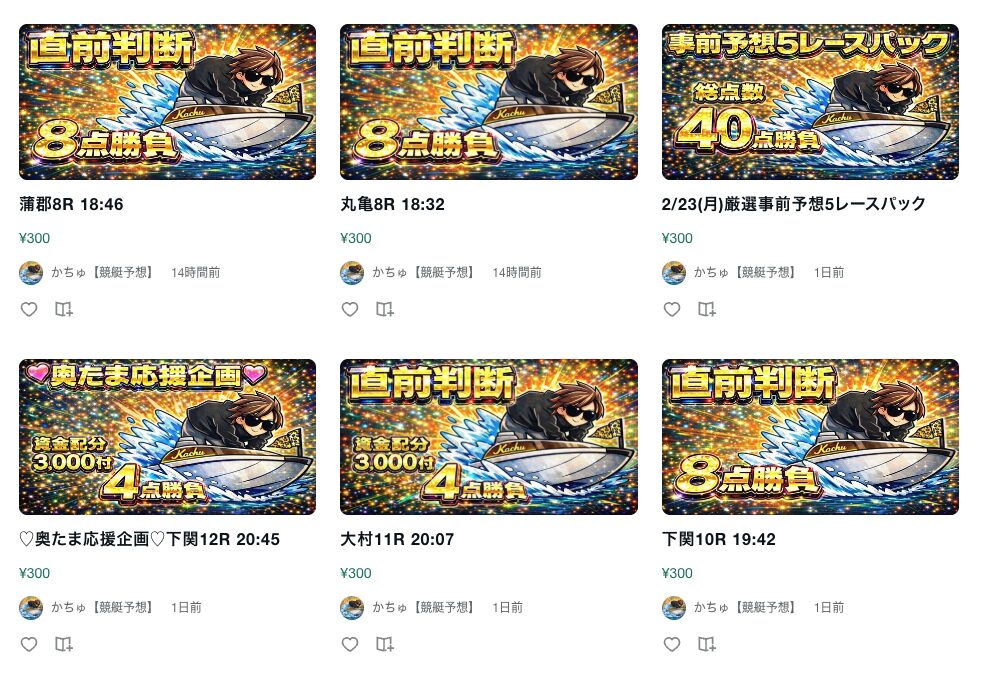This screenshot has width=1002, height=677.
Task: Add 下関12R 20:45 to a magazine
Action: (64, 645)
